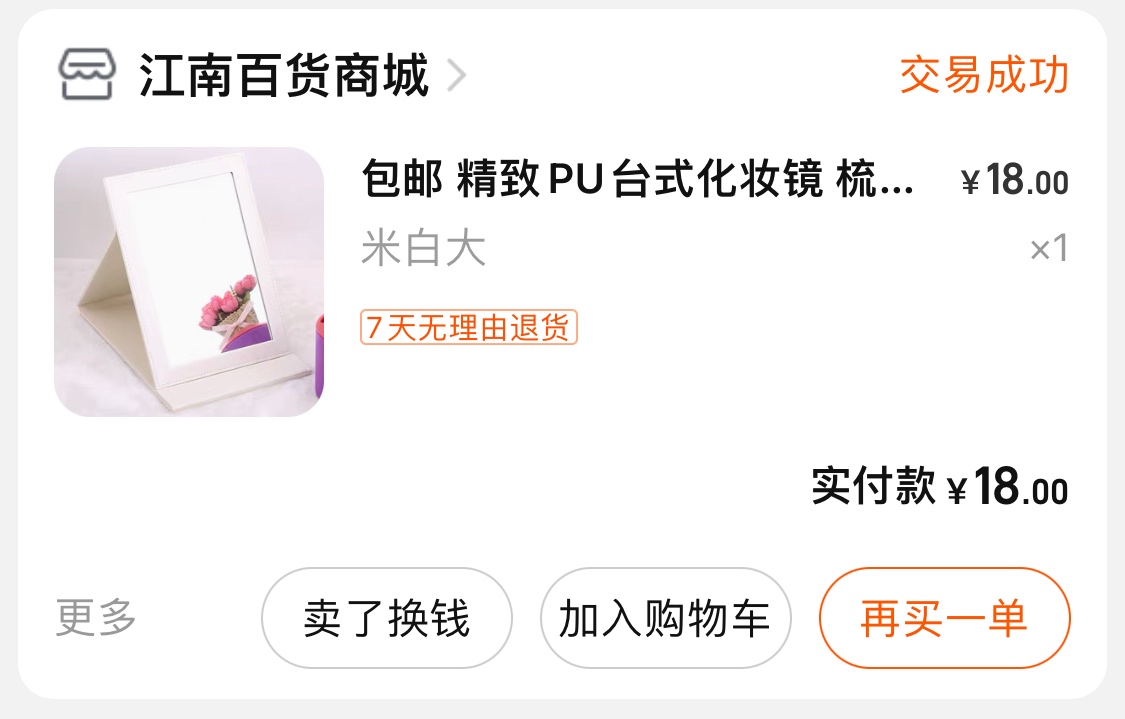This screenshot has height=719, width=1125.
Task: Open the 江南百货商城 store page
Action: click(283, 76)
